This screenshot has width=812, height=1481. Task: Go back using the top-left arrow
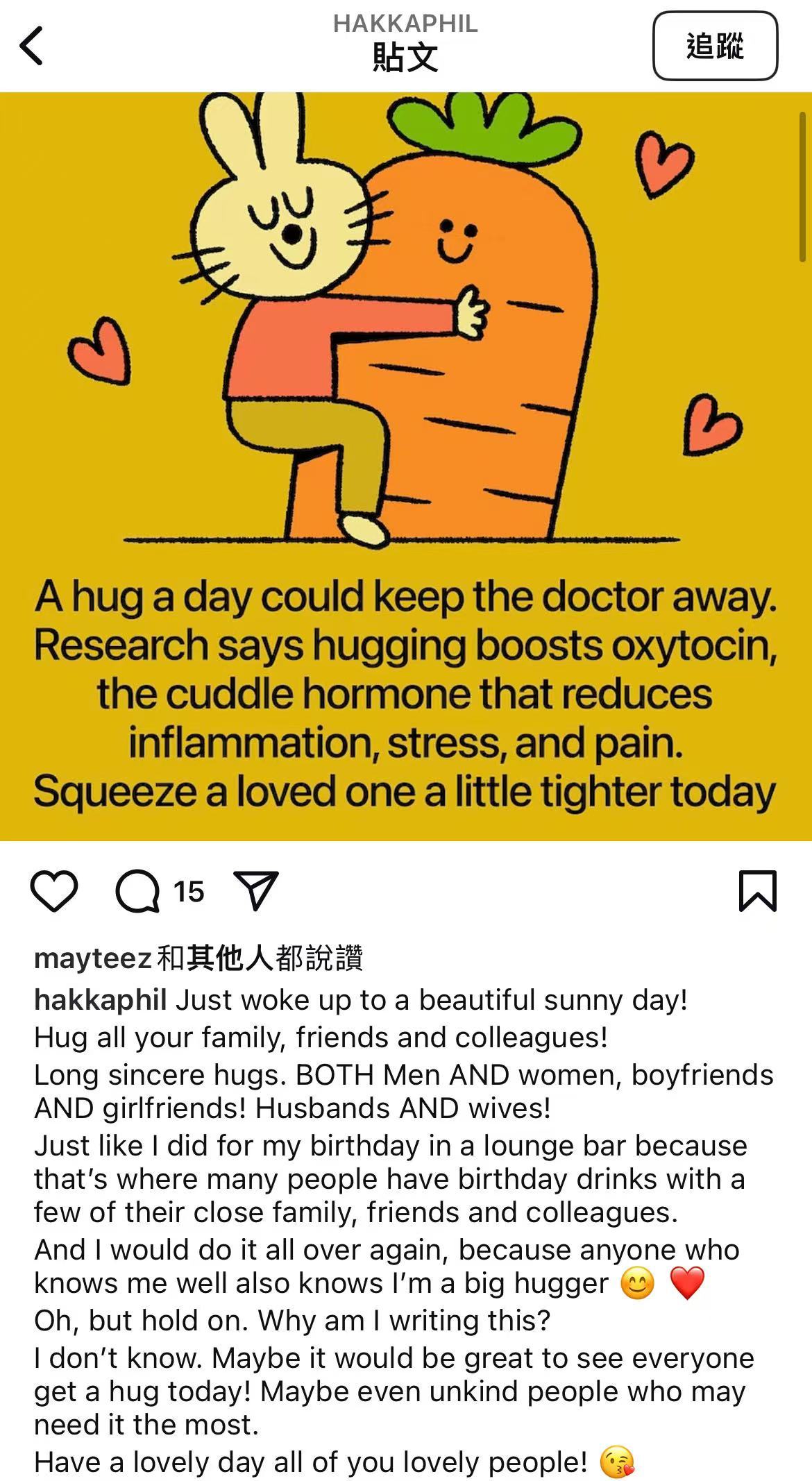[x=32, y=46]
